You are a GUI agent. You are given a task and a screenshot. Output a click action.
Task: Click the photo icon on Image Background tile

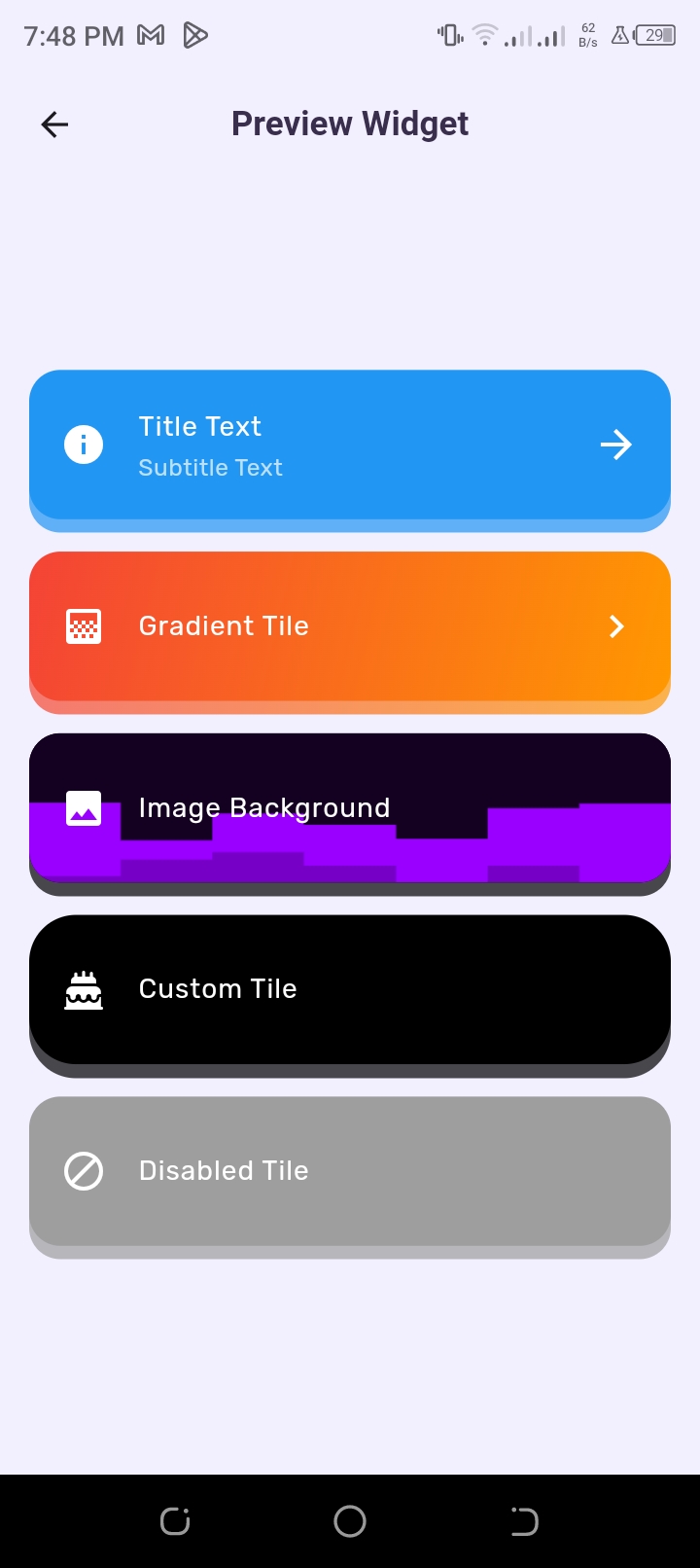coord(84,807)
